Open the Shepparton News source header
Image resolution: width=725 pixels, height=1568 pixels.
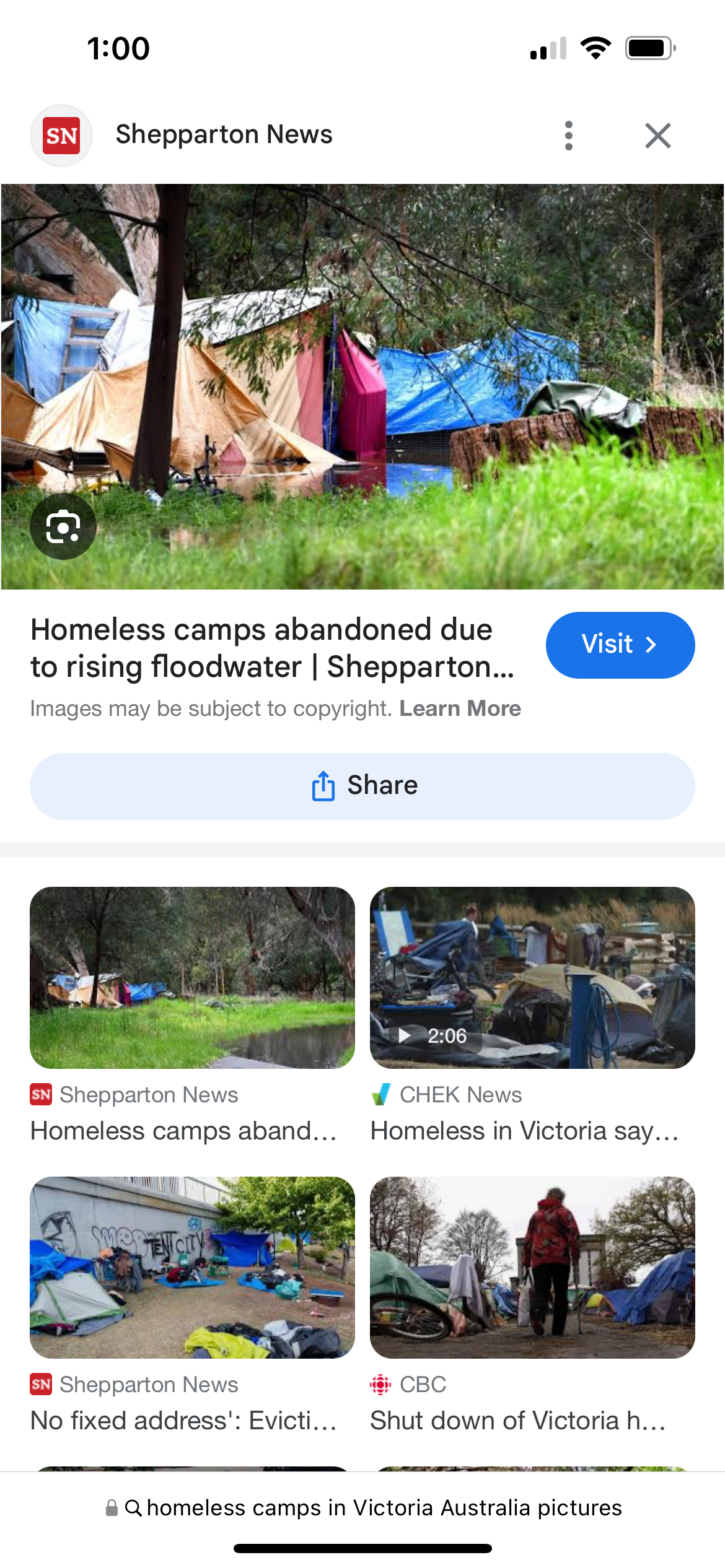(182, 135)
